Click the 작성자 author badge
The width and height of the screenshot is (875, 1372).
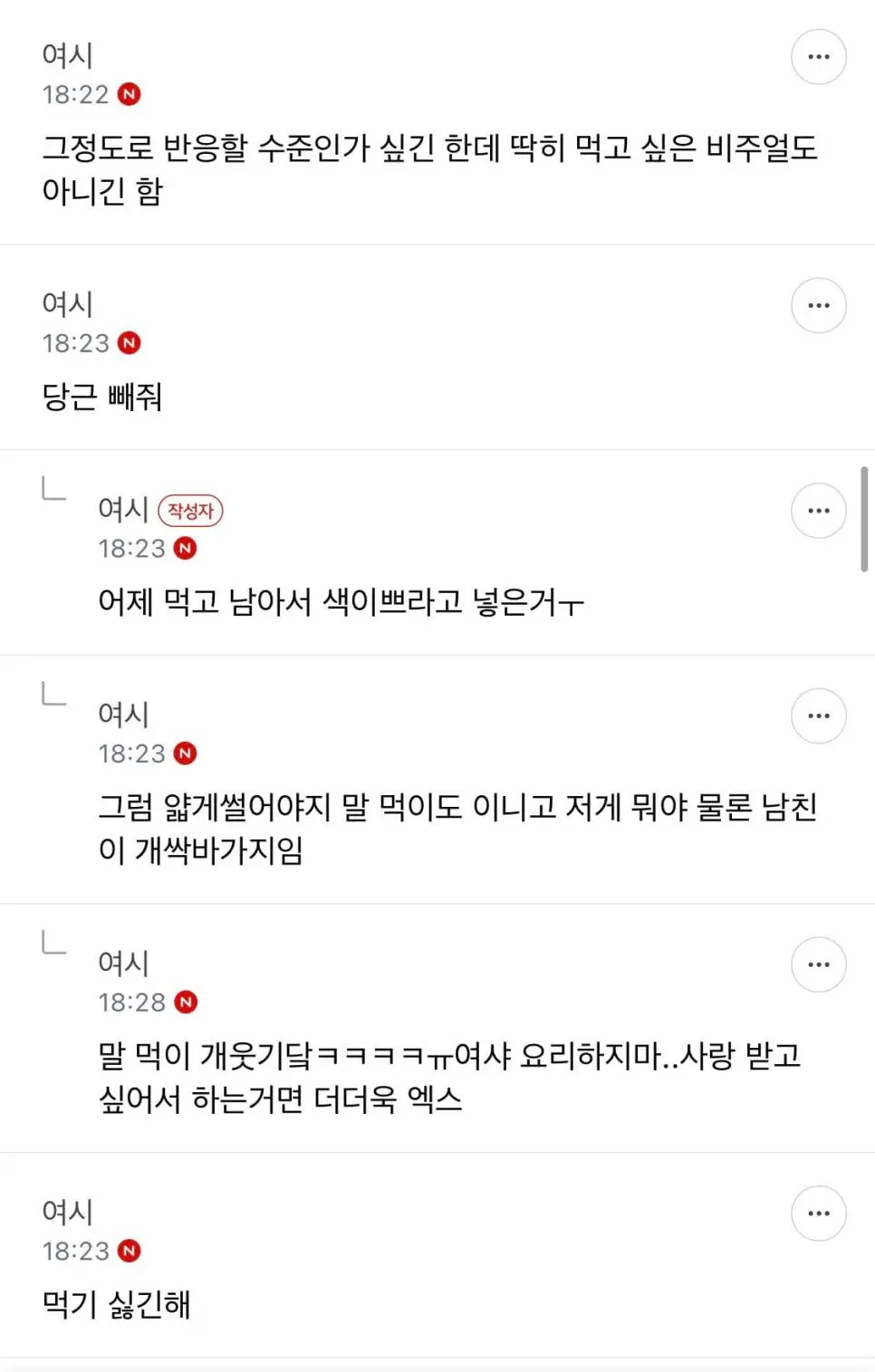pyautogui.click(x=192, y=510)
